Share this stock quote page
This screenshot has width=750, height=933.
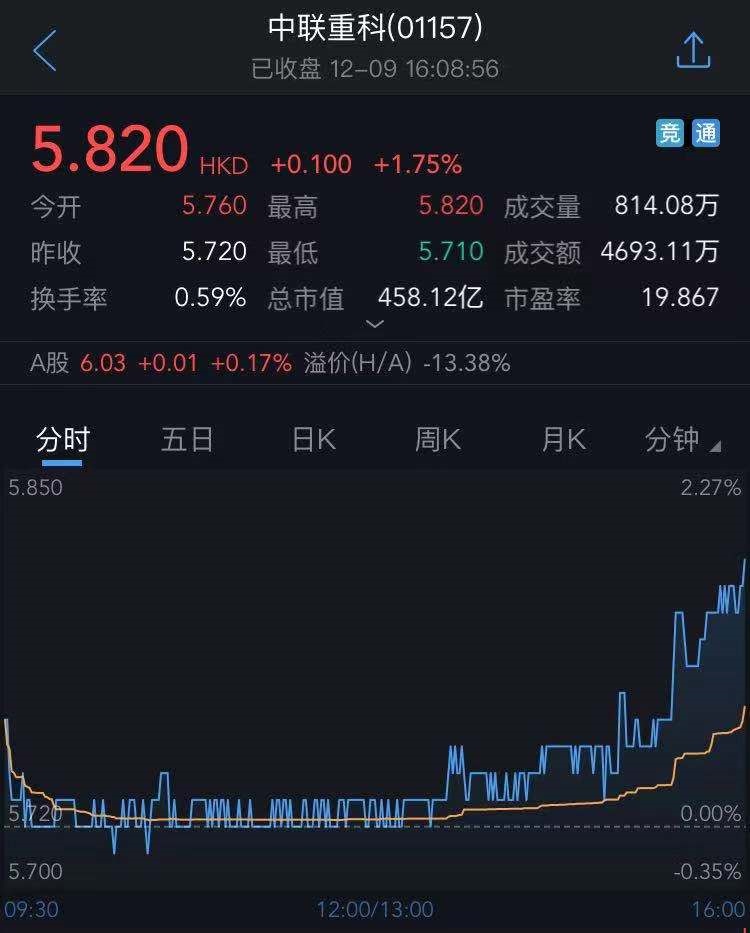693,50
